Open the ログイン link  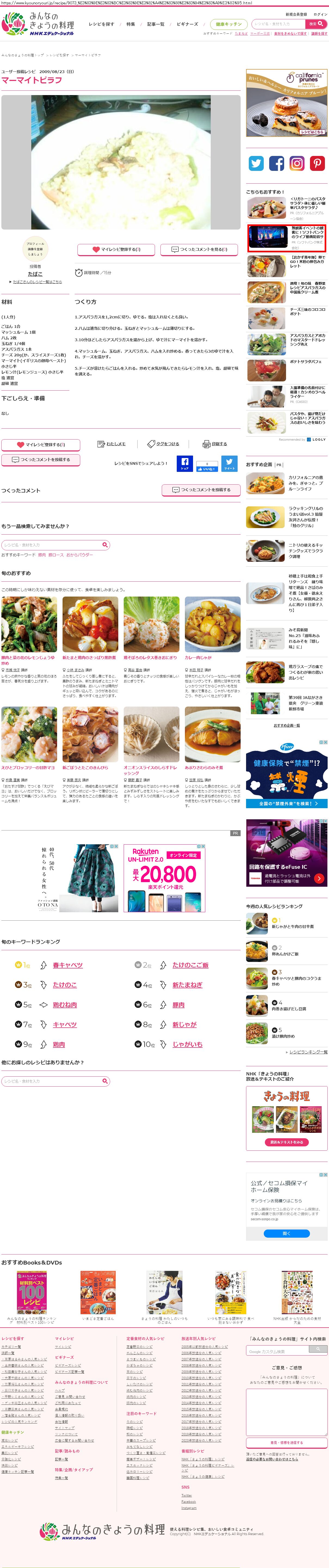[x=320, y=14]
